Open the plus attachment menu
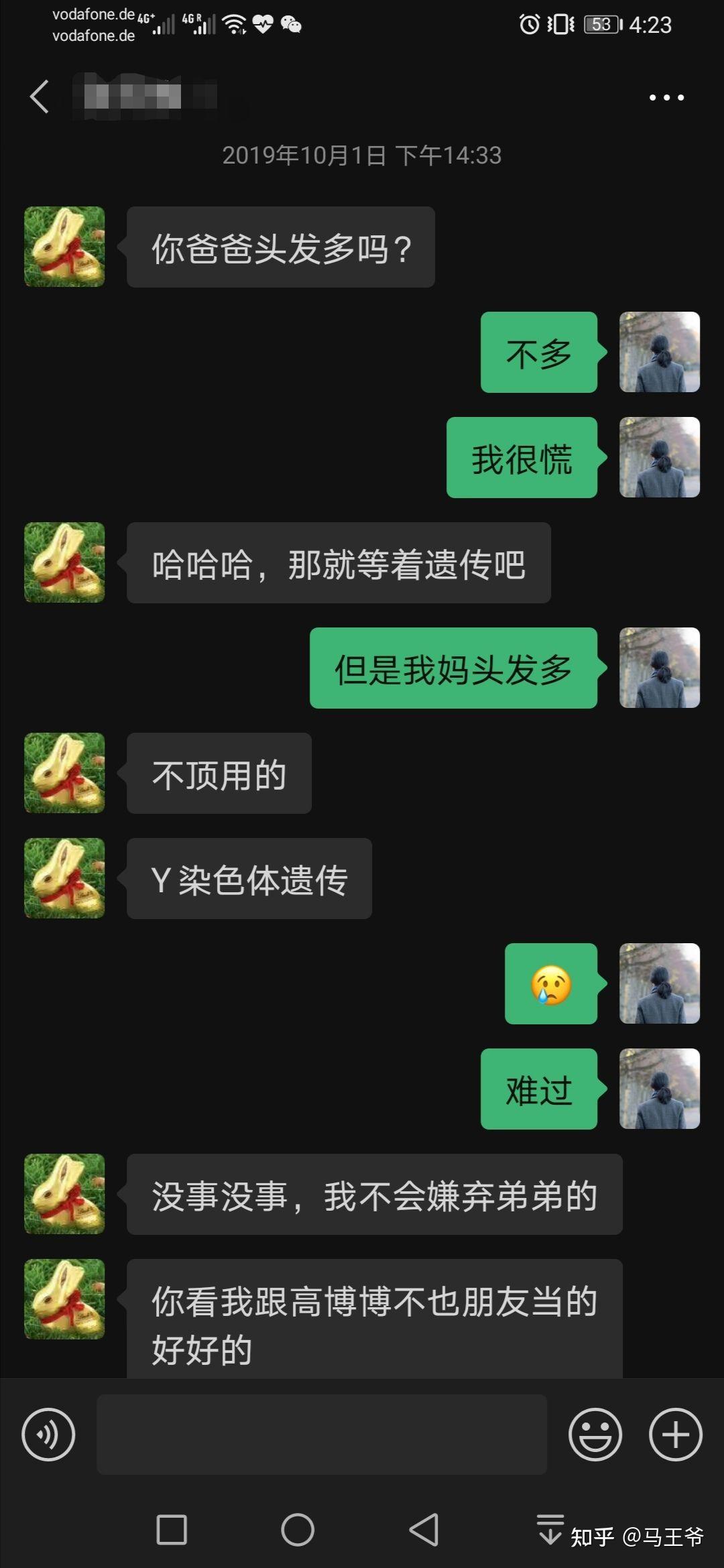This screenshot has height=1568, width=724. point(675,1434)
